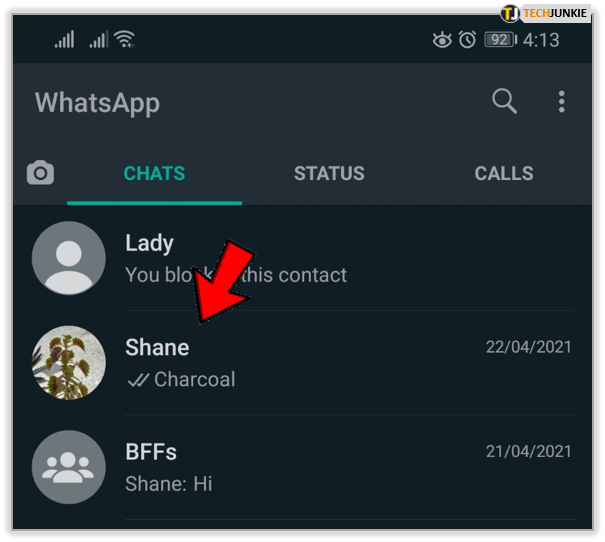Switch to the CALLS tab
Screen dimensions: 605x542
[x=503, y=173]
